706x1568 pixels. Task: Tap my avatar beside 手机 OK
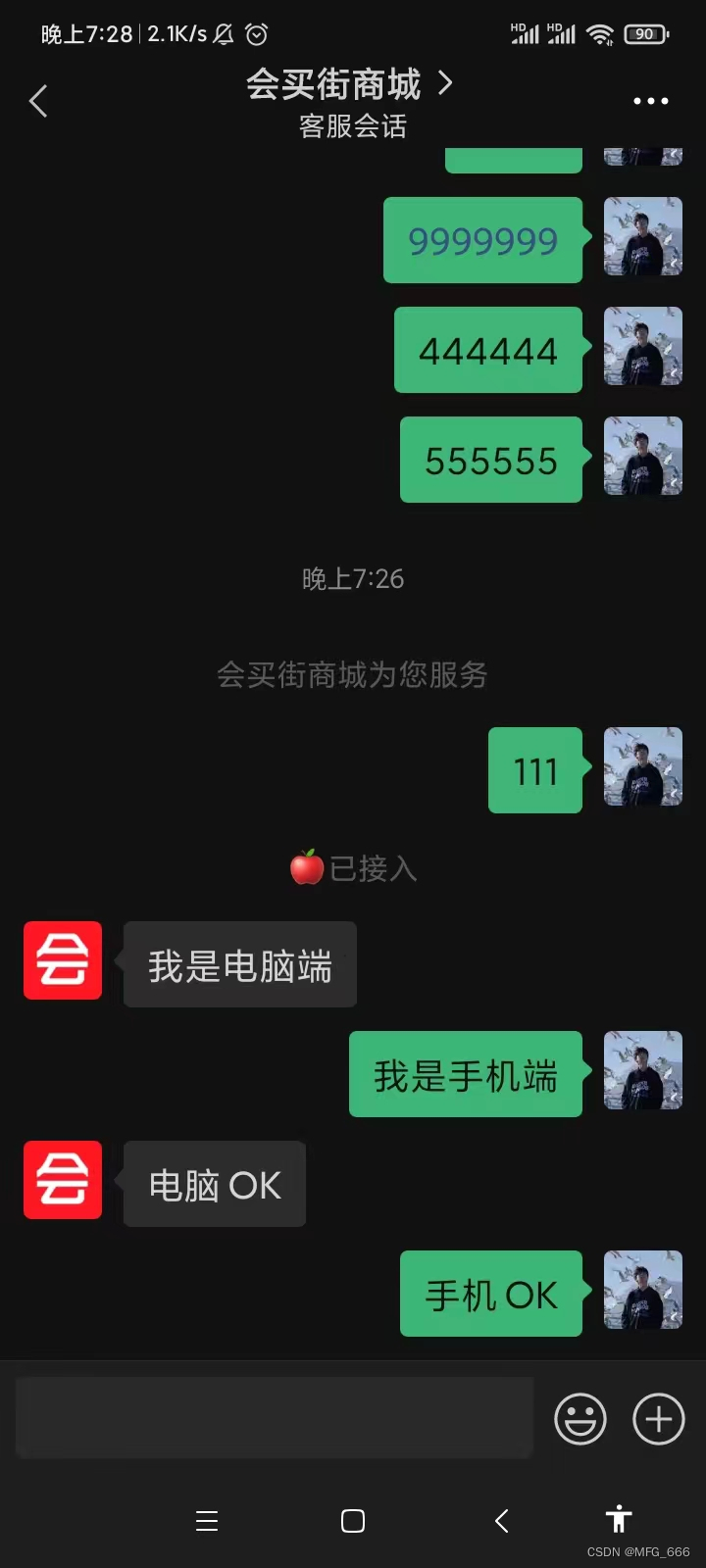pyautogui.click(x=643, y=1290)
